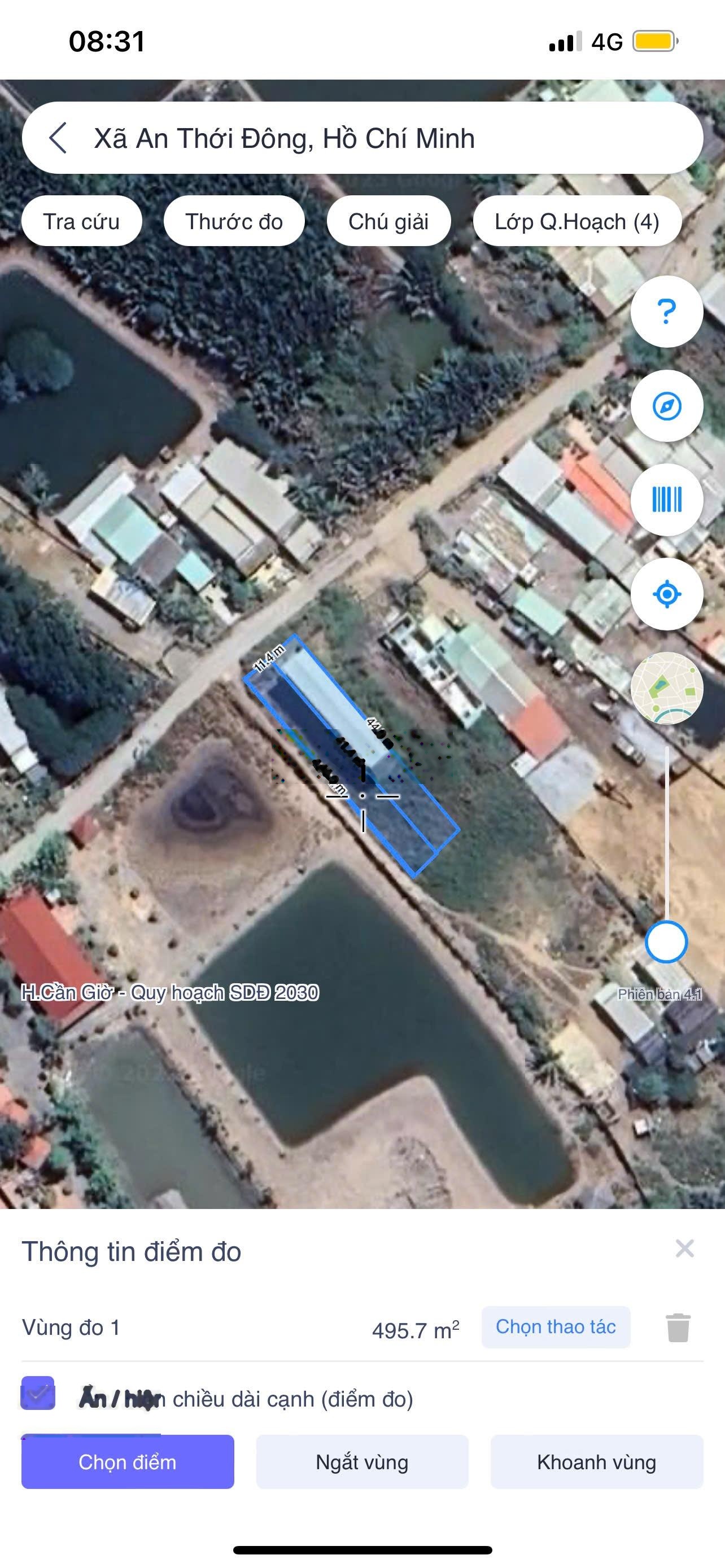The height and width of the screenshot is (1568, 725).
Task: Open Chọn thao tác for Vùng đo 1
Action: tap(555, 1327)
